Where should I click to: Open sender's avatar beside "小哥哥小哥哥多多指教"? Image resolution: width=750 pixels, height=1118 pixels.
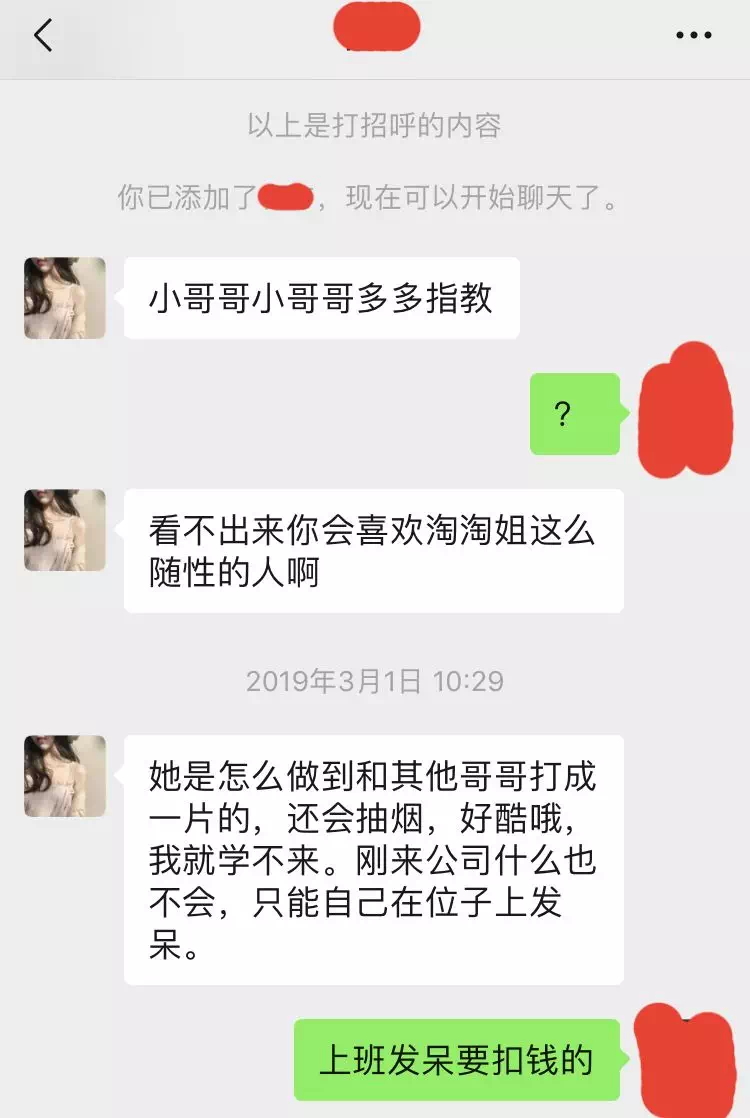[x=65, y=298]
